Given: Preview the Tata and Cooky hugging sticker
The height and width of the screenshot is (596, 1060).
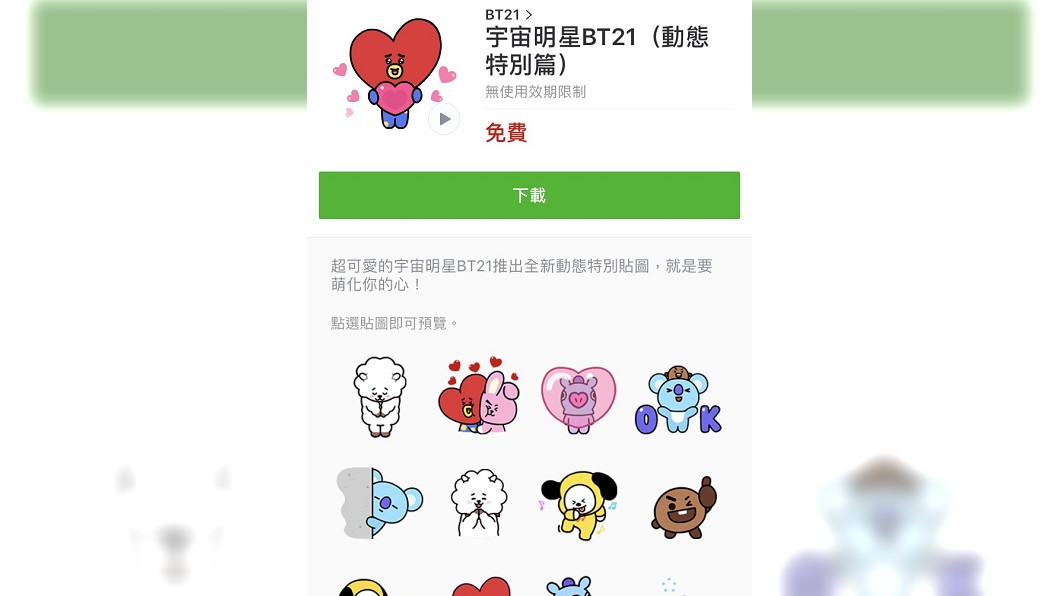Looking at the screenshot, I should tap(479, 397).
